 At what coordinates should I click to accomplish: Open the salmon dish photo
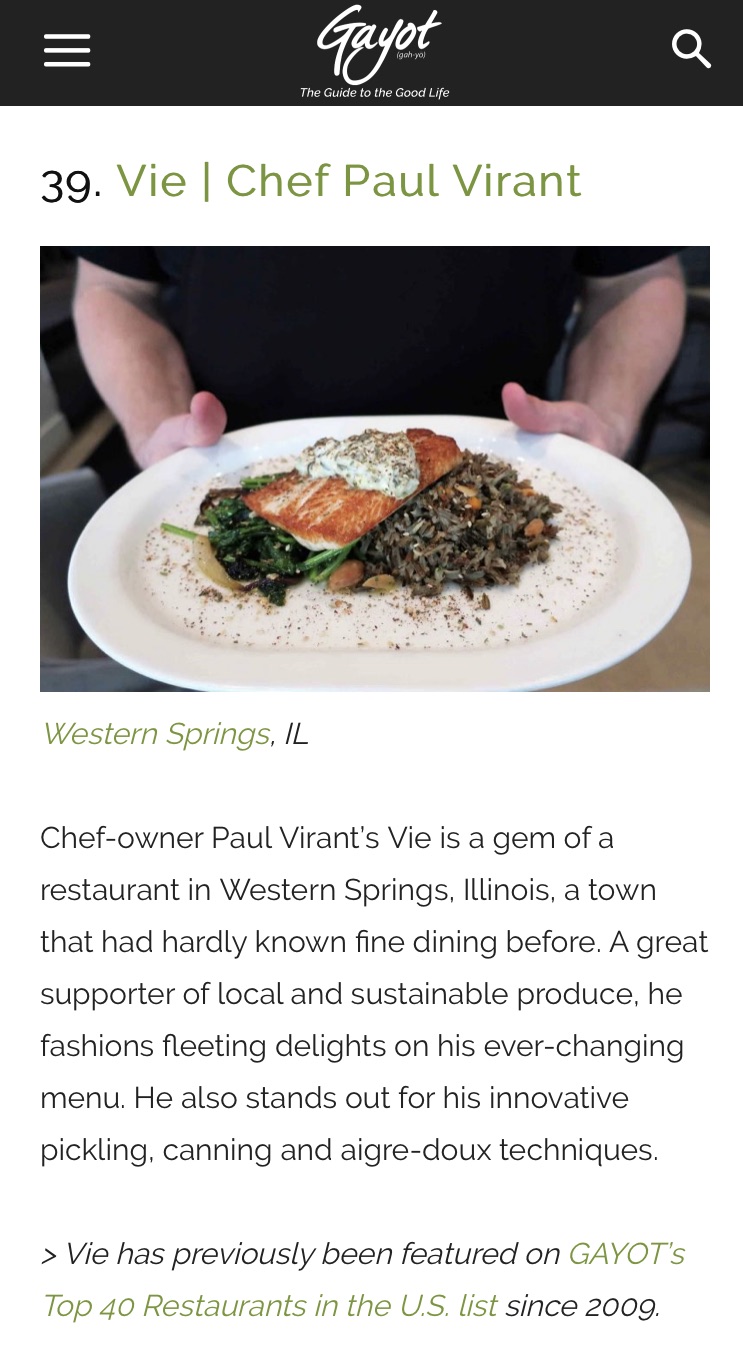(x=375, y=468)
